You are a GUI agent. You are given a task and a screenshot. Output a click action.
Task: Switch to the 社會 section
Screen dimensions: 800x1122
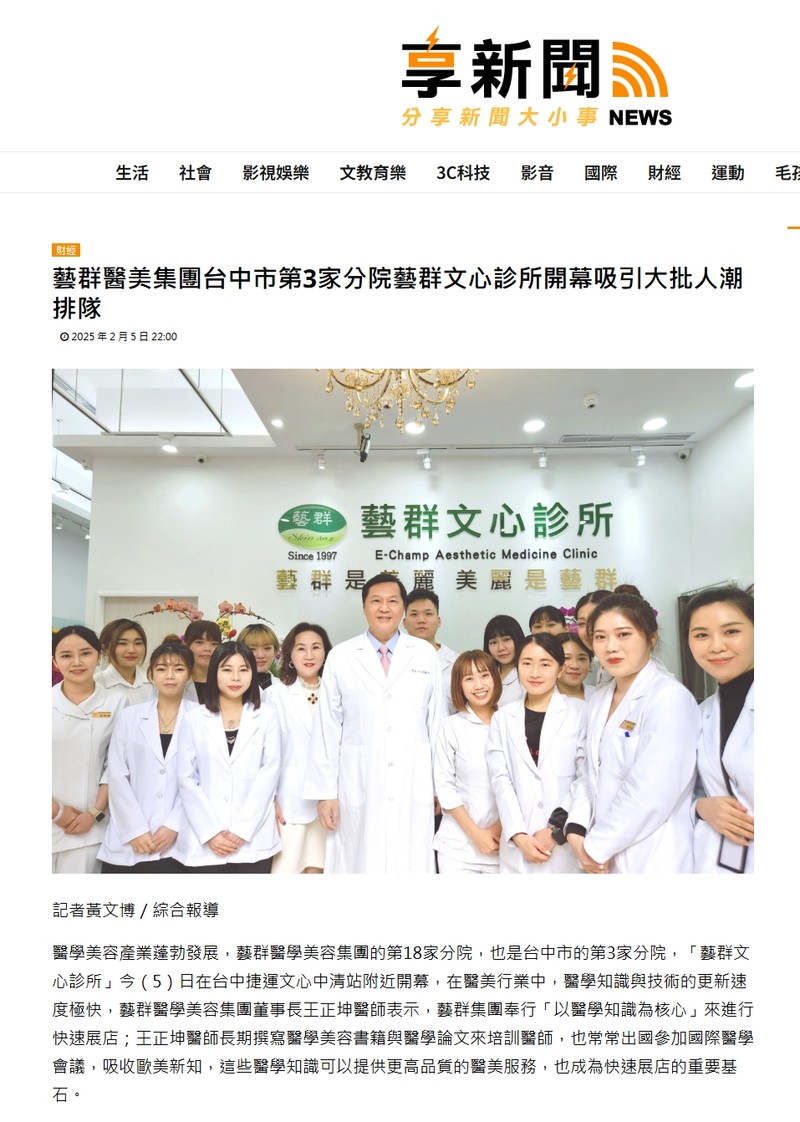(195, 173)
